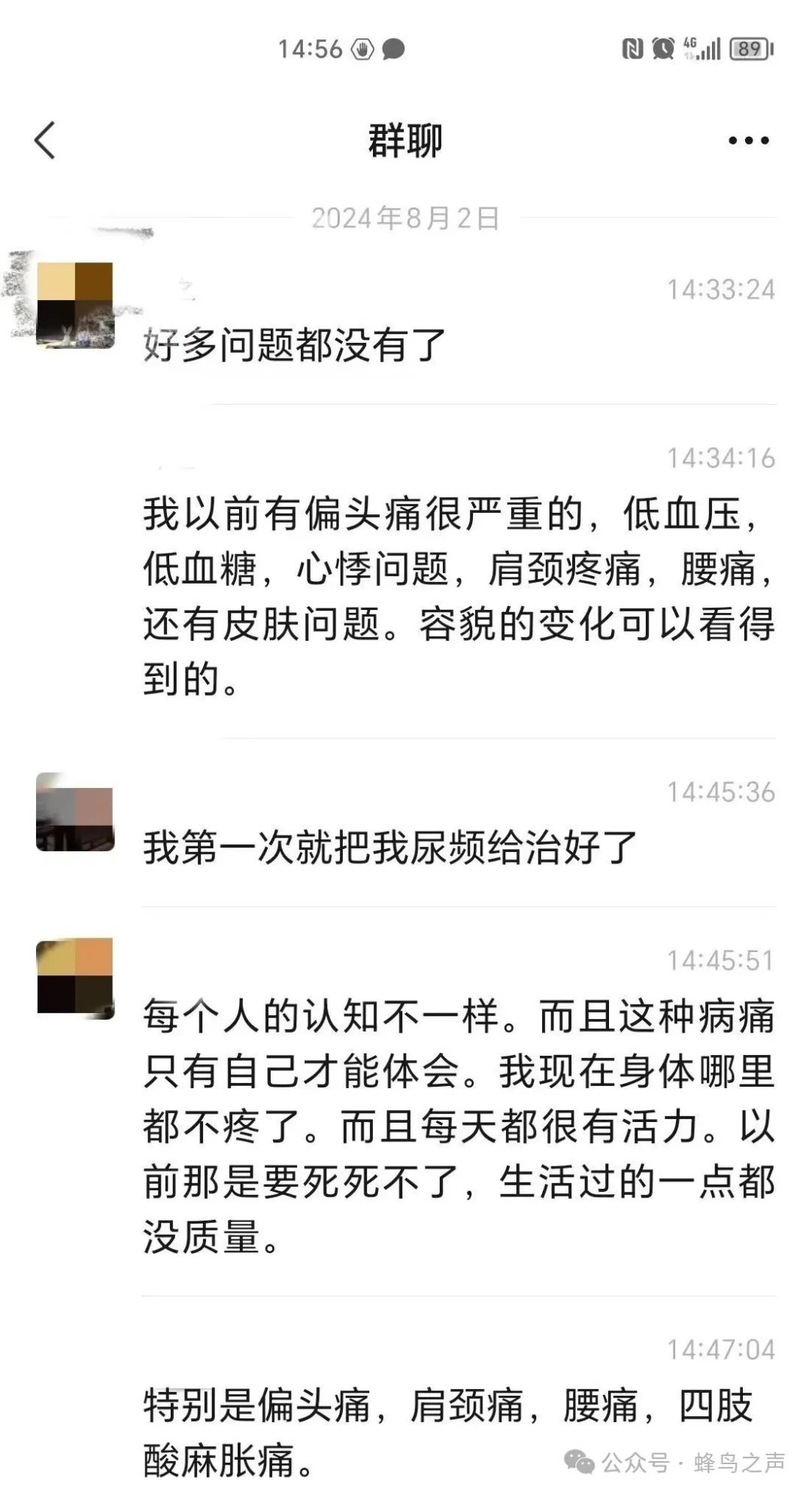The height and width of the screenshot is (1495, 812).
Task: Tap the avatar beside the 14:45:51 message
Action: click(75, 978)
